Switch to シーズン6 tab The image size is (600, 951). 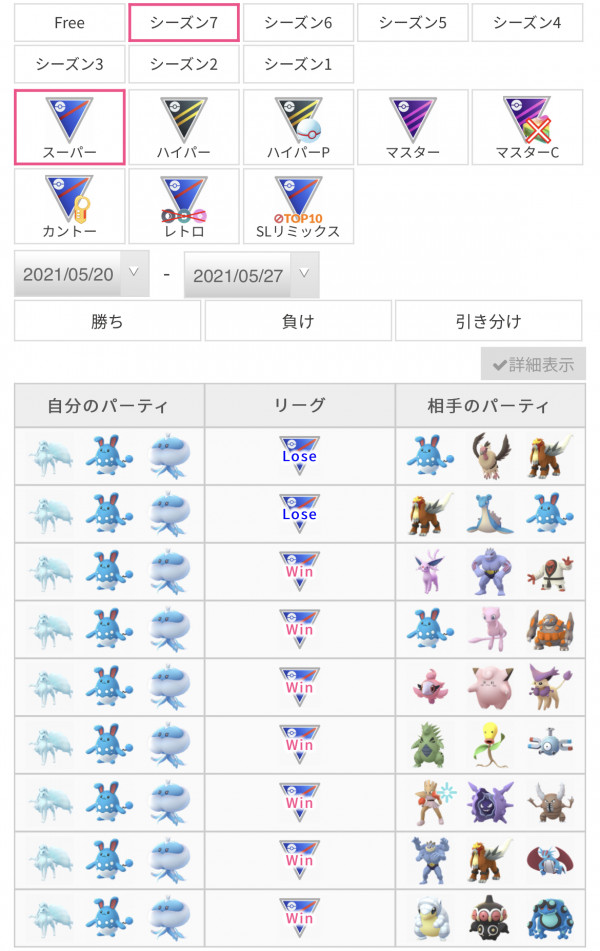tap(297, 23)
